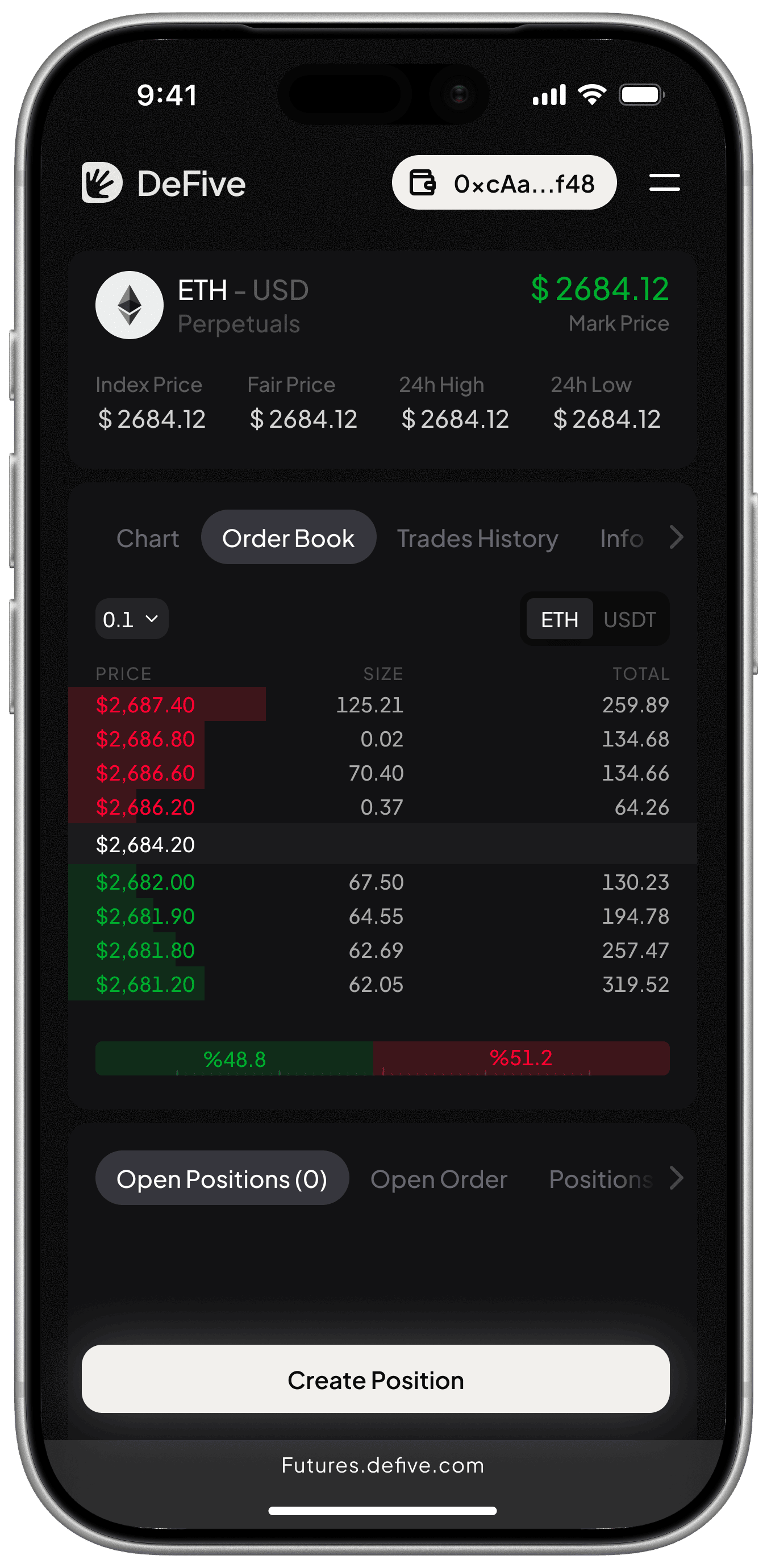The image size is (767, 1568).
Task: Open the Trades History tab
Action: [477, 538]
